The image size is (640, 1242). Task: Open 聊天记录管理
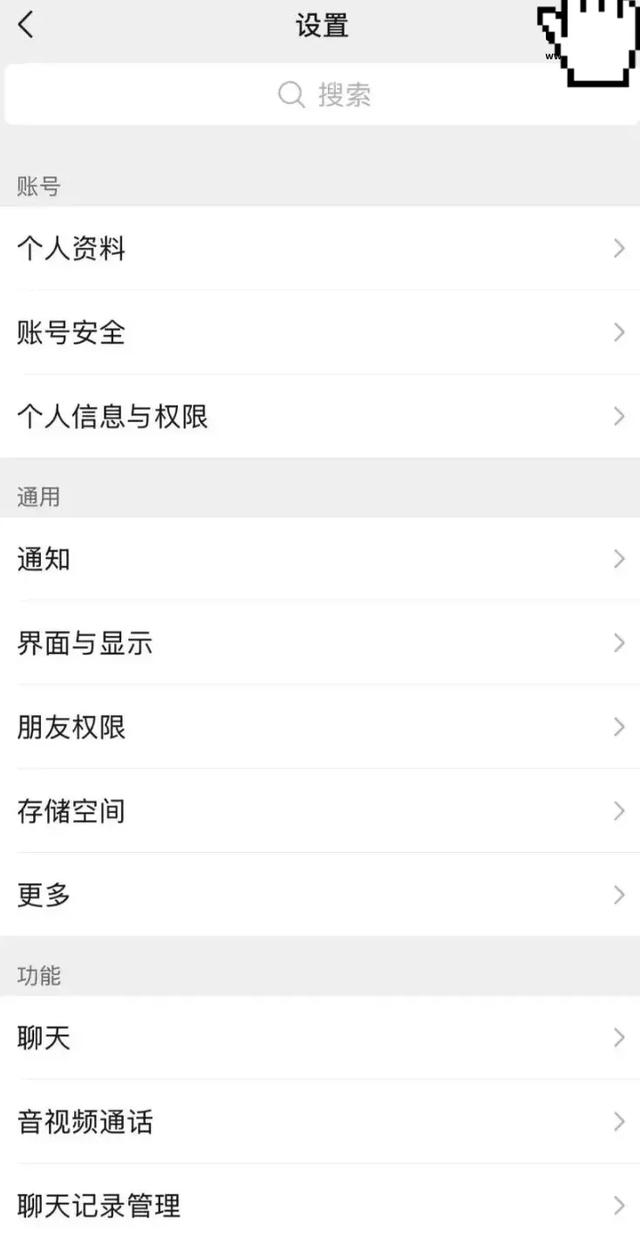point(320,1205)
